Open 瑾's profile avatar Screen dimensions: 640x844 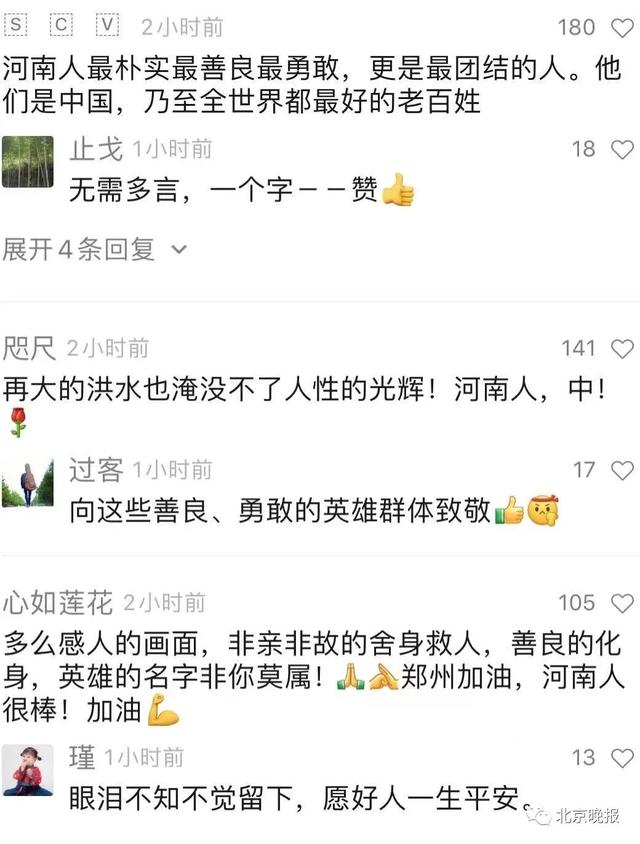[x=28, y=770]
